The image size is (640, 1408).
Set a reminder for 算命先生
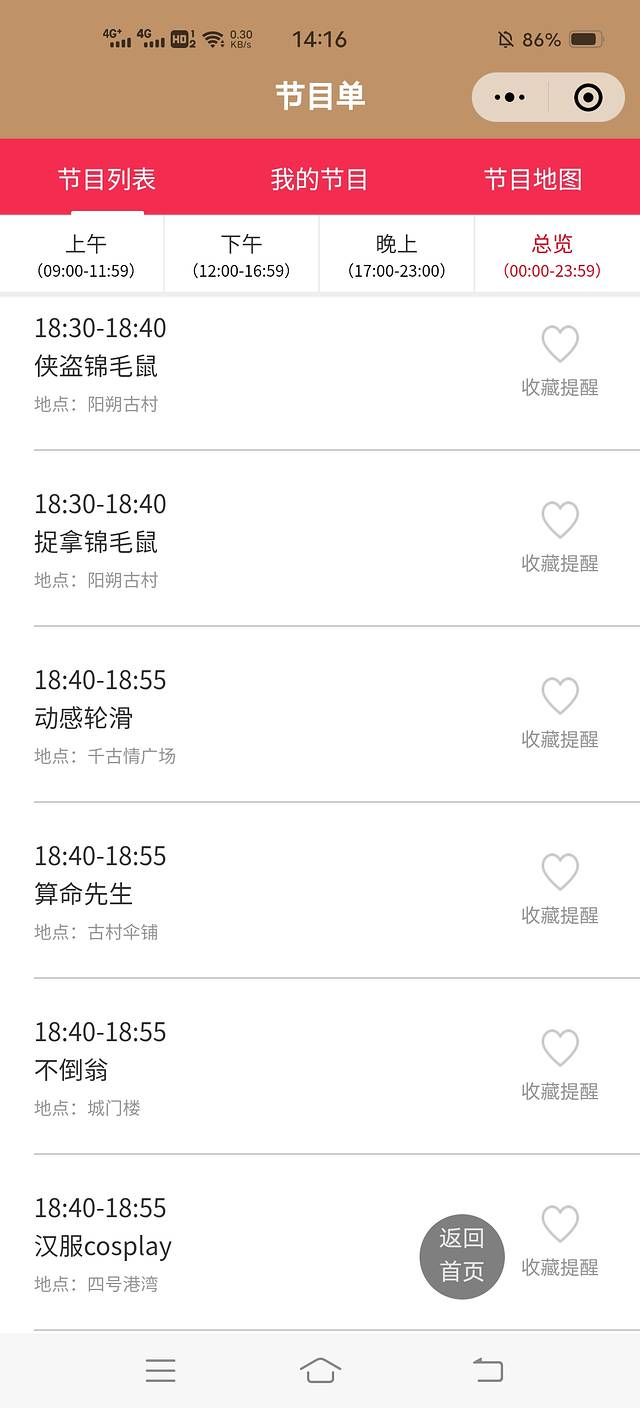point(560,873)
